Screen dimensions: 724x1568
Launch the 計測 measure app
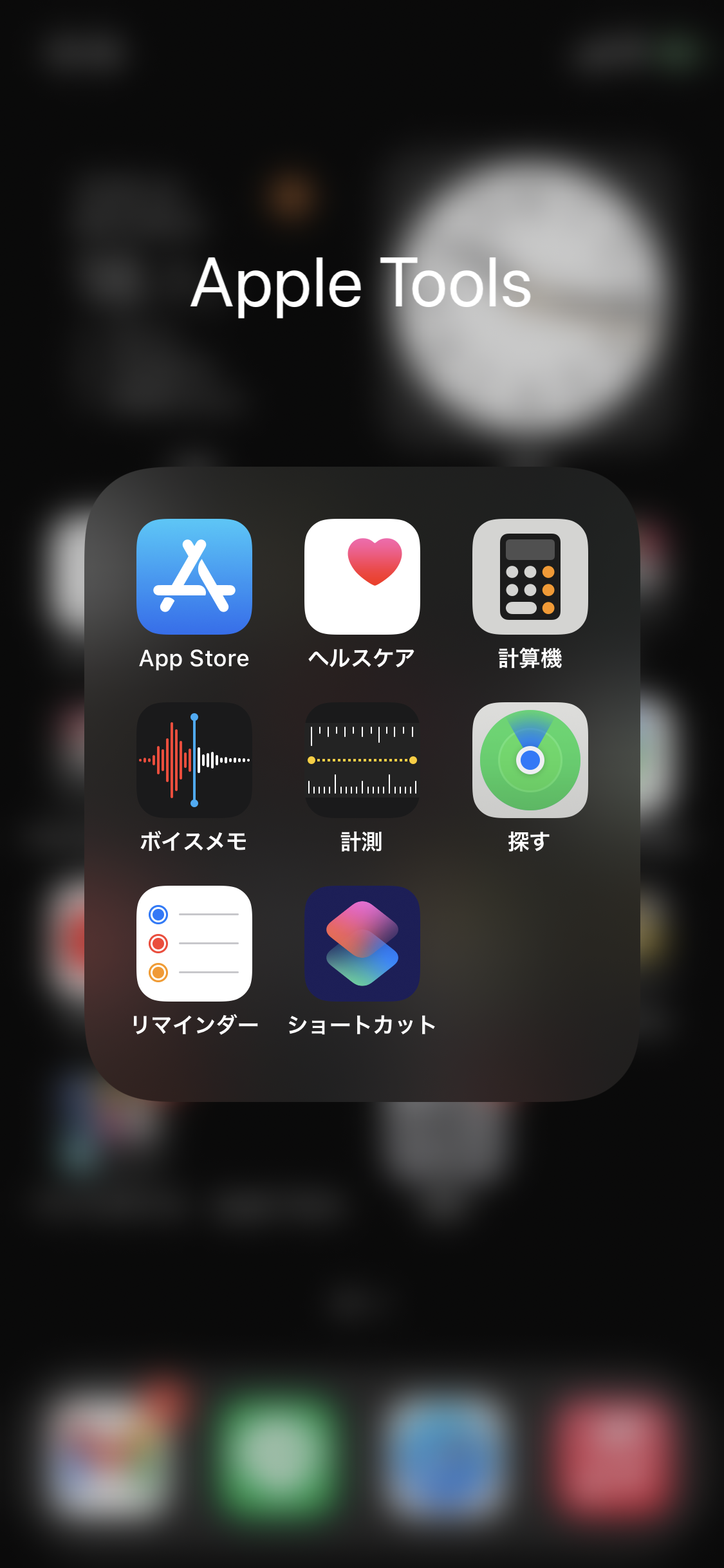(x=362, y=760)
